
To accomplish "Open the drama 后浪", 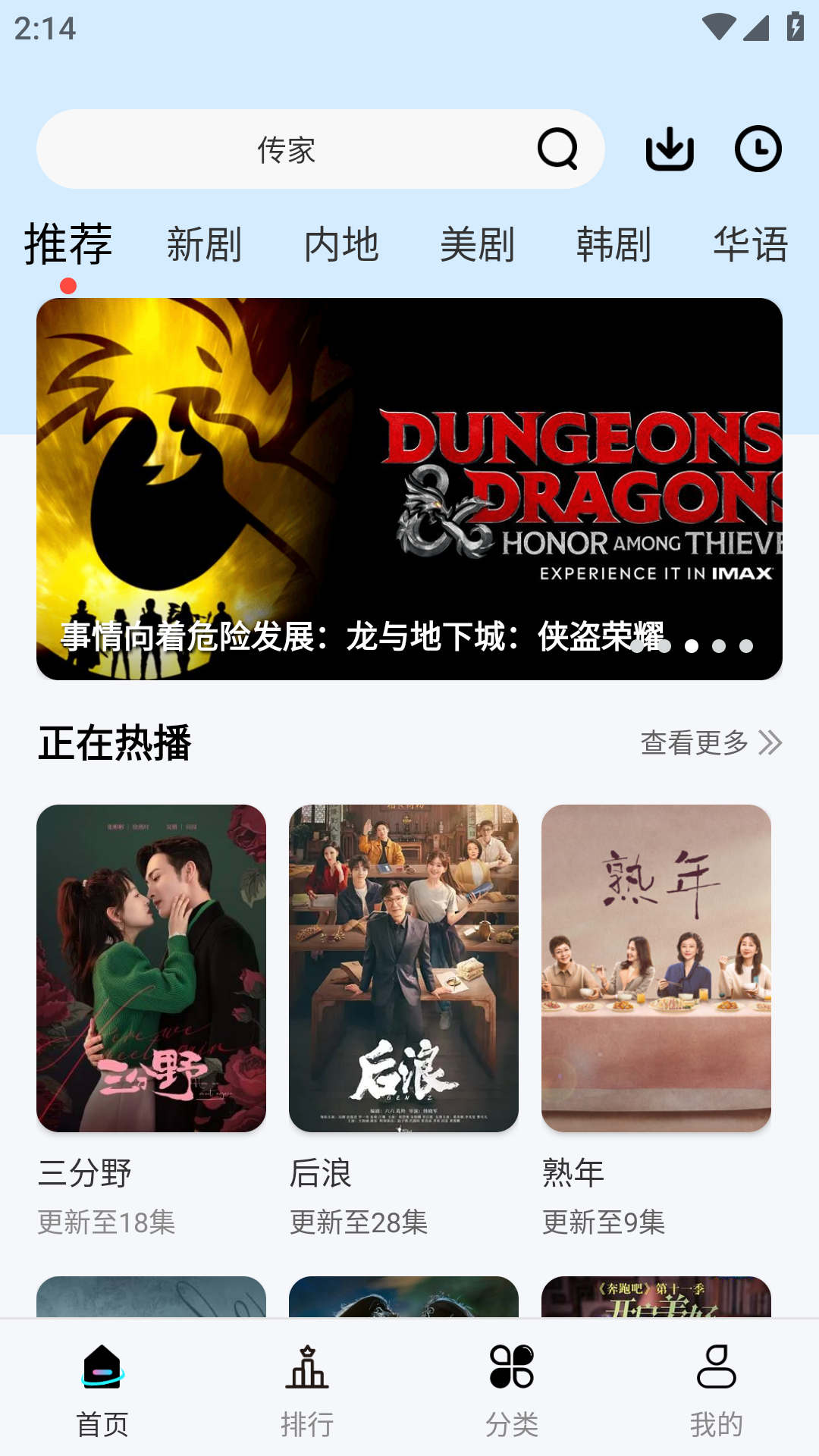I will coord(403,968).
